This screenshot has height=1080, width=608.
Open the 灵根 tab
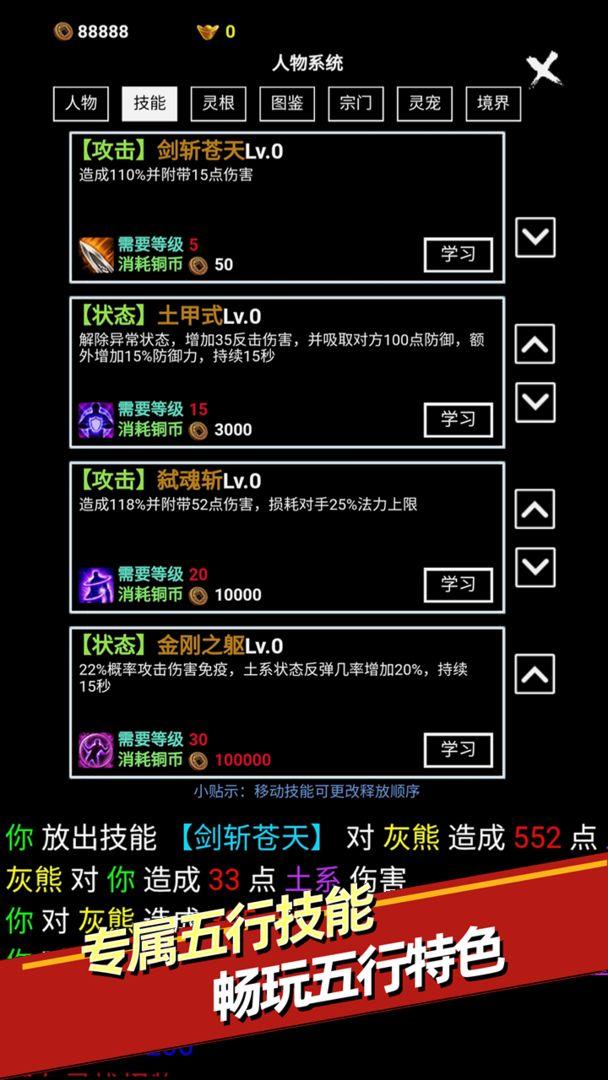point(218,103)
